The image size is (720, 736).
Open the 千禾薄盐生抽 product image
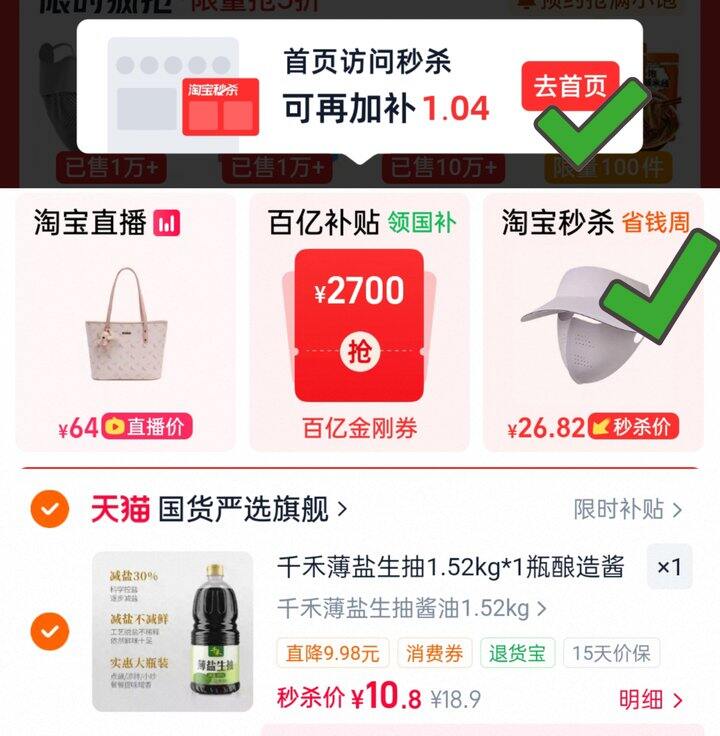173,631
